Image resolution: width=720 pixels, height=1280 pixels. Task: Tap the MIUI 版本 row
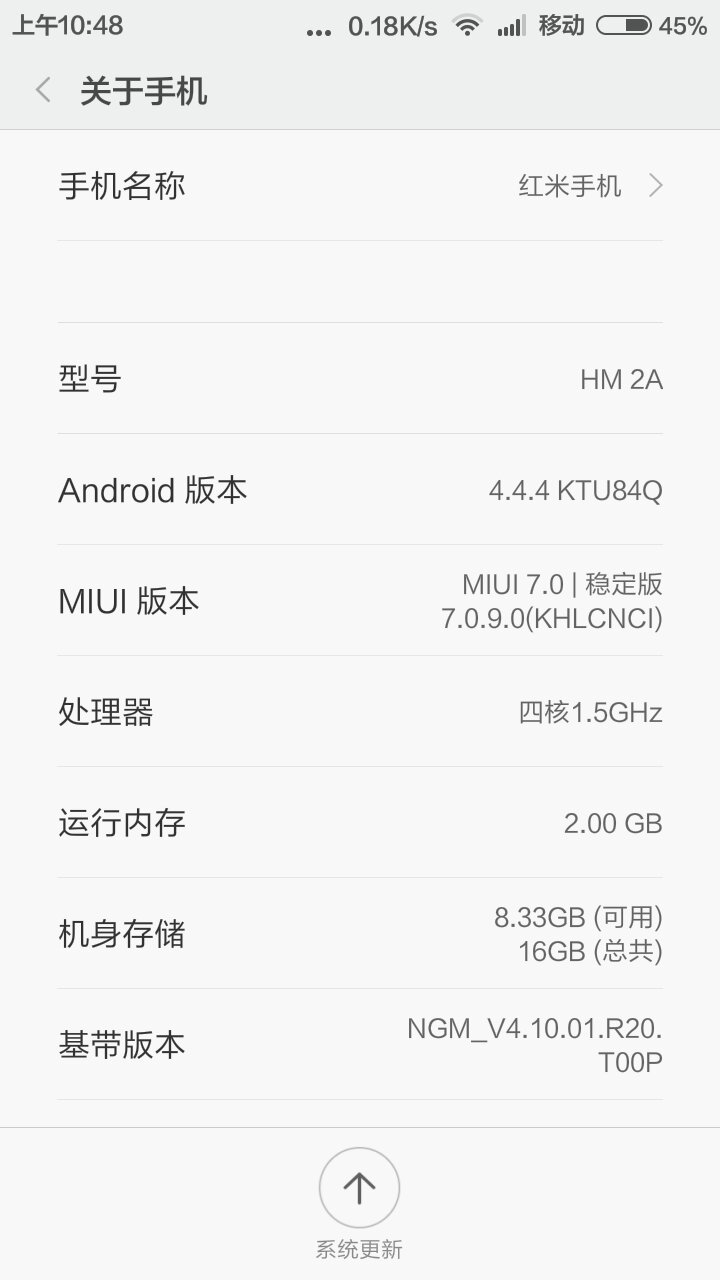360,600
